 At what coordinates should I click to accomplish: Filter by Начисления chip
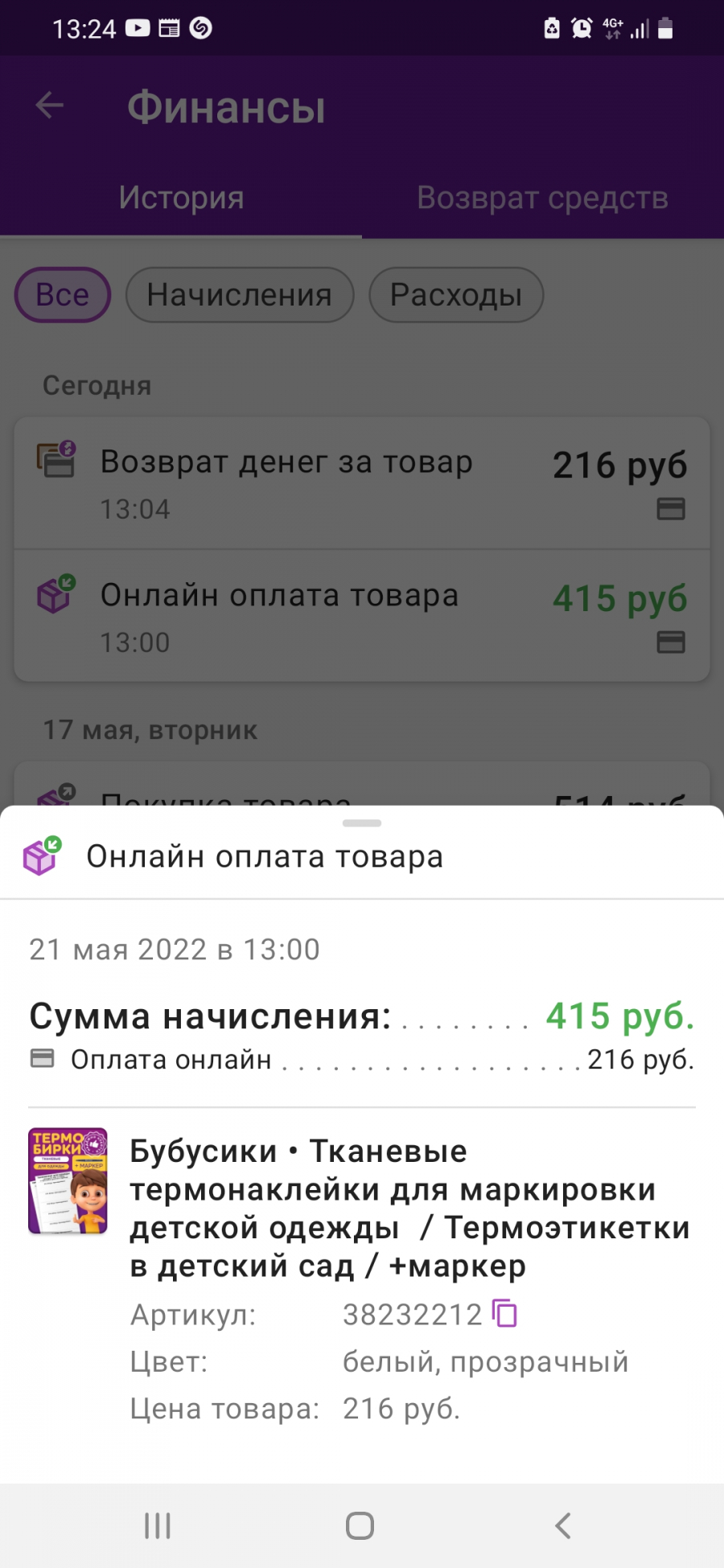click(x=240, y=295)
